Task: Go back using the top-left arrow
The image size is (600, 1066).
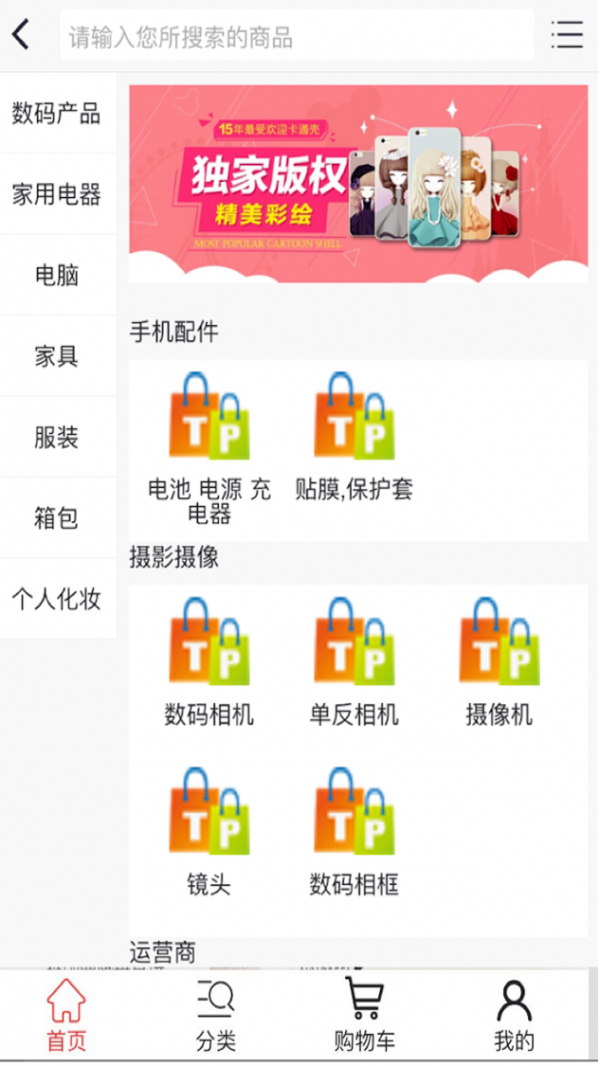Action: 21,35
